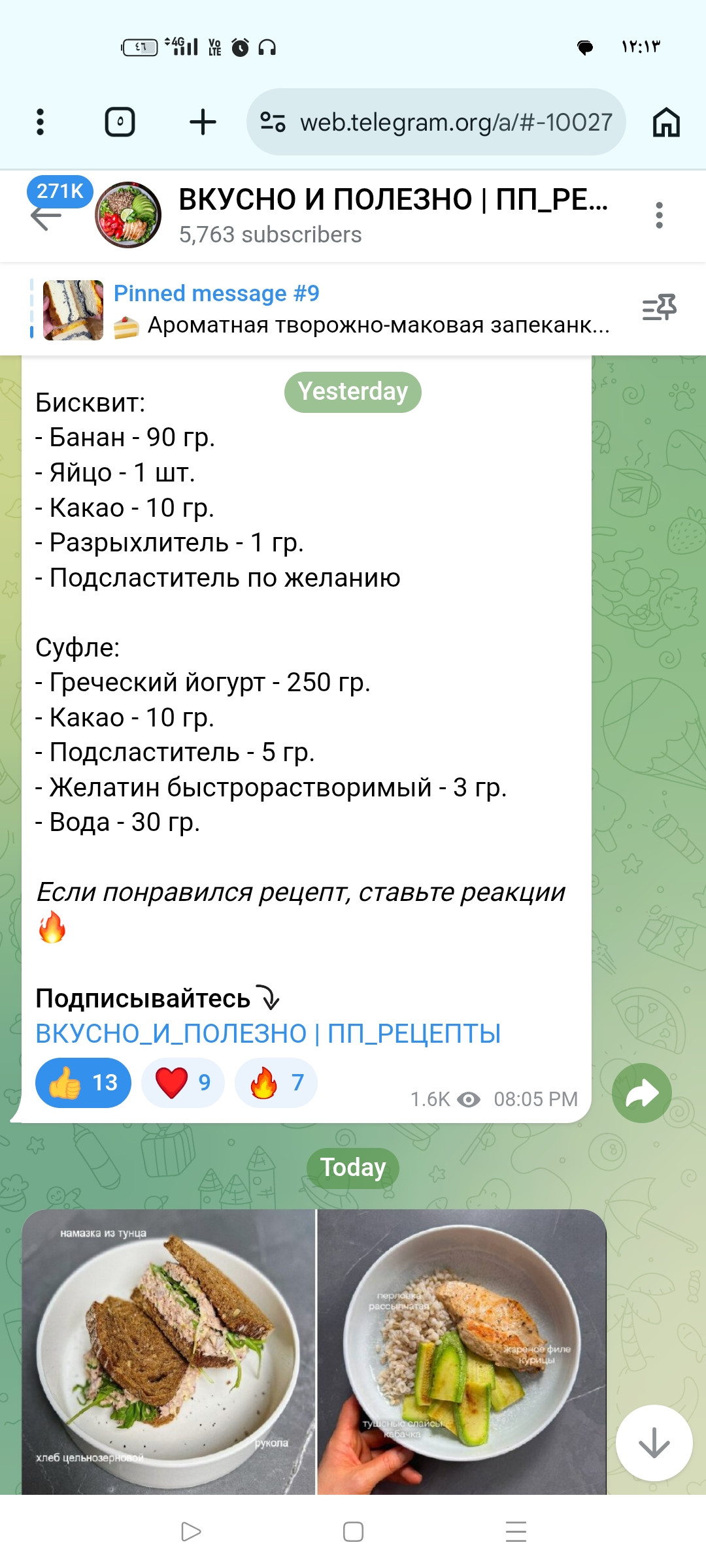Open the channel's overflow menu

(x=659, y=215)
